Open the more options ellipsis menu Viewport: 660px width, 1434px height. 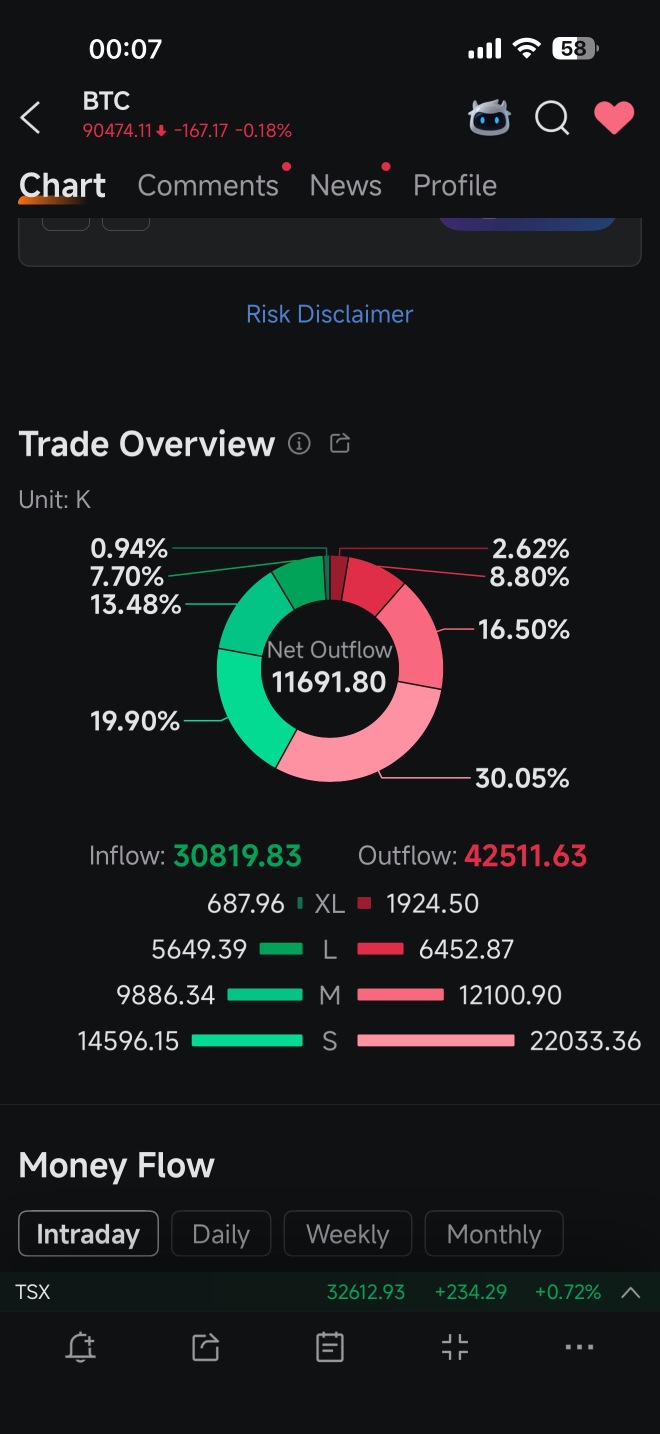click(x=580, y=1347)
